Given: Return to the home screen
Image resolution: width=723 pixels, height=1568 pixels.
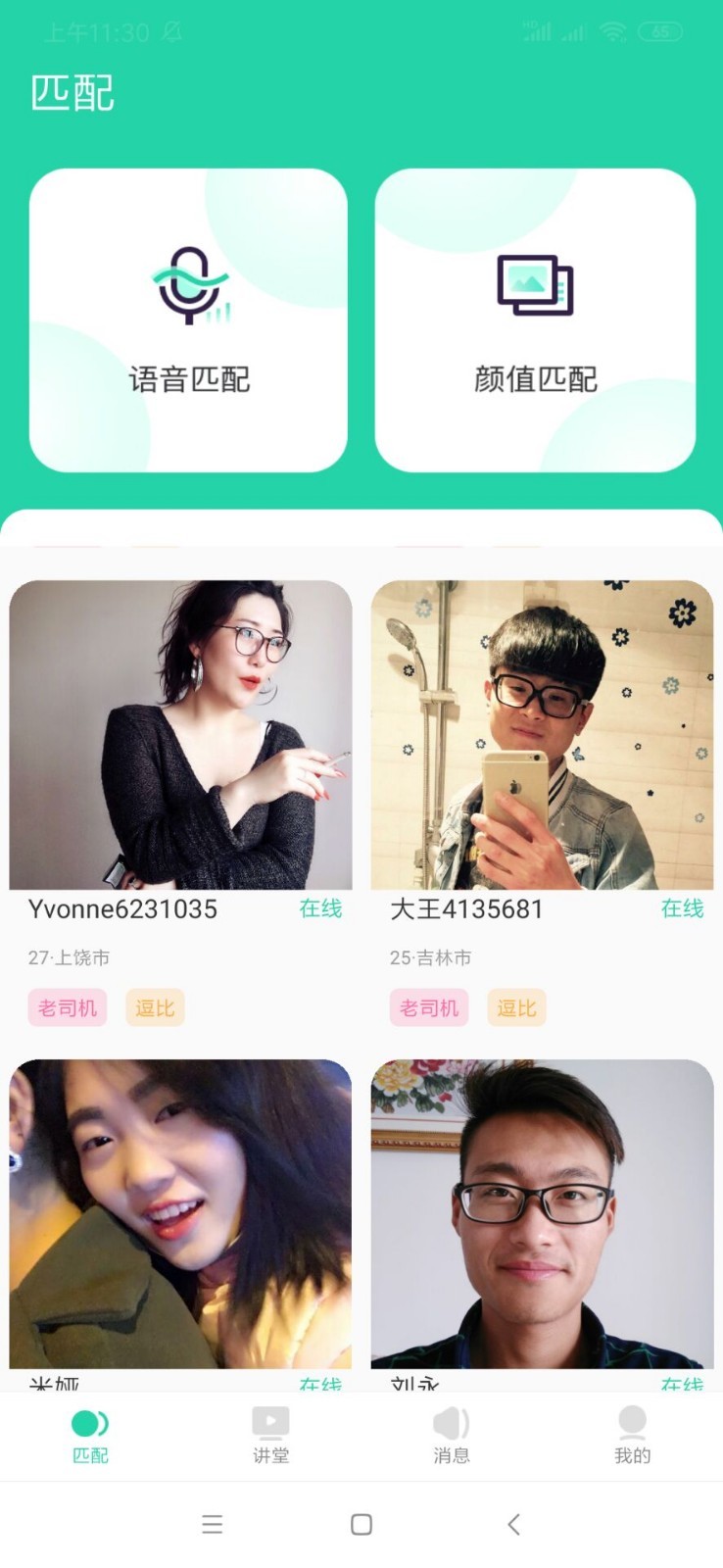Looking at the screenshot, I should 361,1524.
